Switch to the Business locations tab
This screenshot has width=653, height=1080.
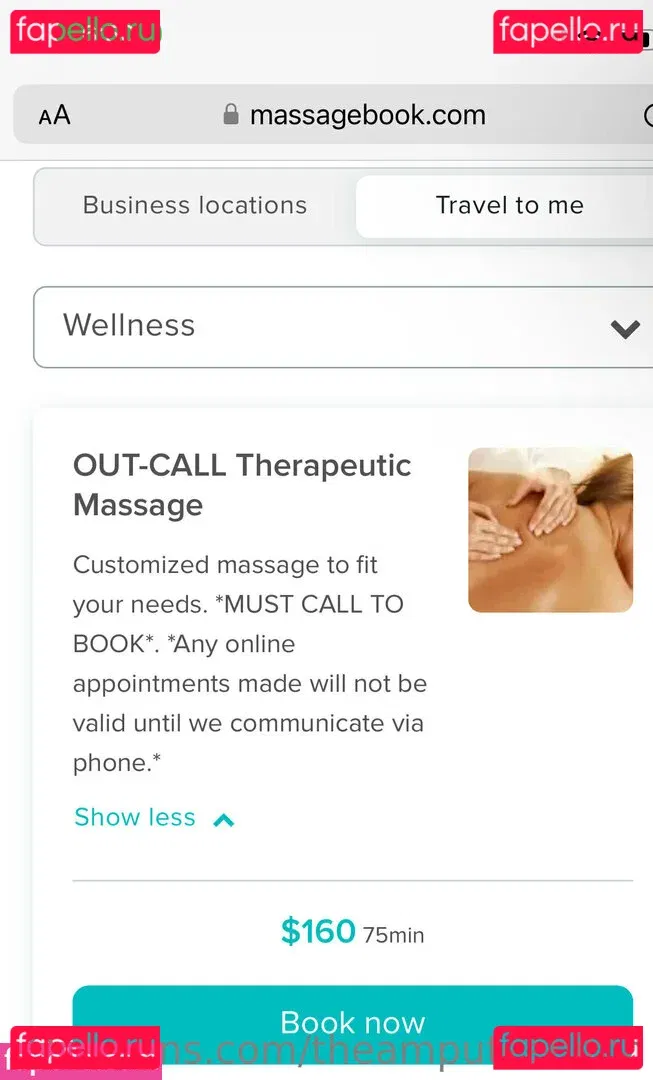pyautogui.click(x=195, y=206)
